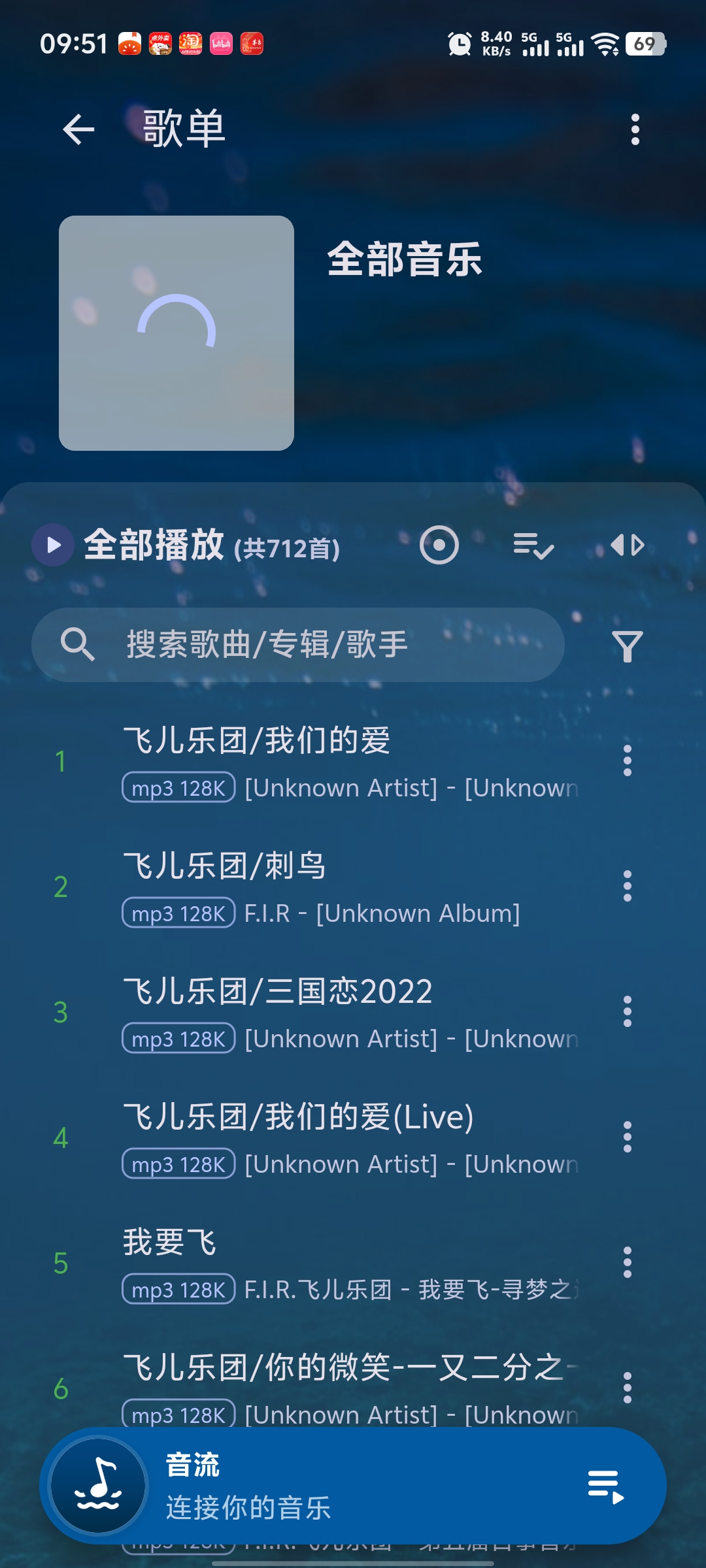Open options menu for 飞儿乐团/三国恋2022
706x1568 pixels.
coord(627,1009)
